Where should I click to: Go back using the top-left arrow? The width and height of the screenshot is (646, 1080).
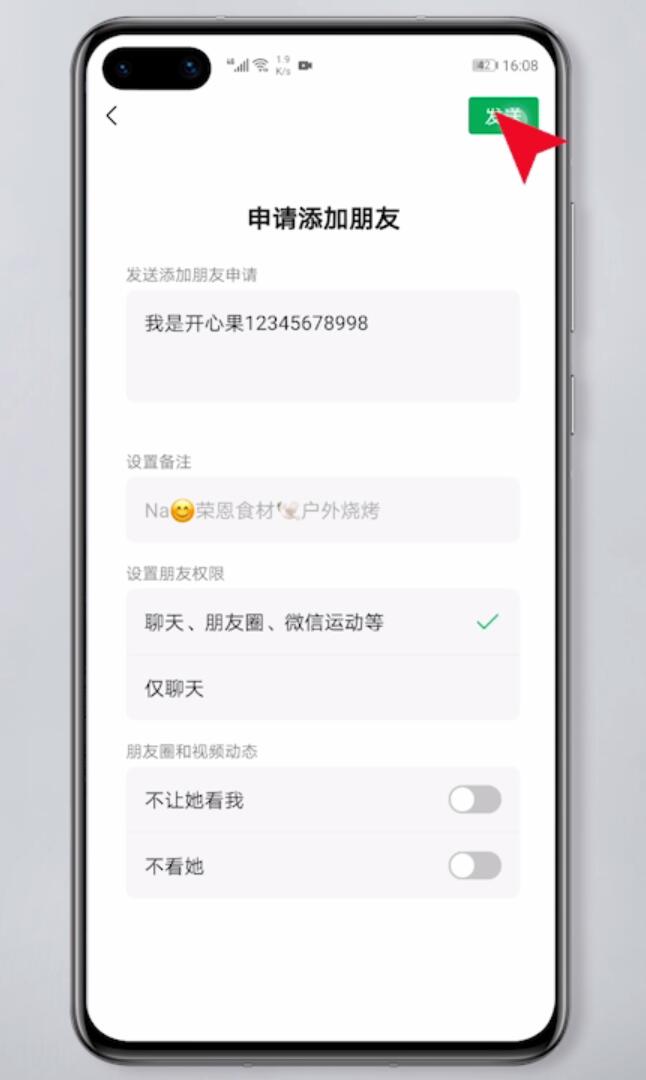click(x=112, y=116)
